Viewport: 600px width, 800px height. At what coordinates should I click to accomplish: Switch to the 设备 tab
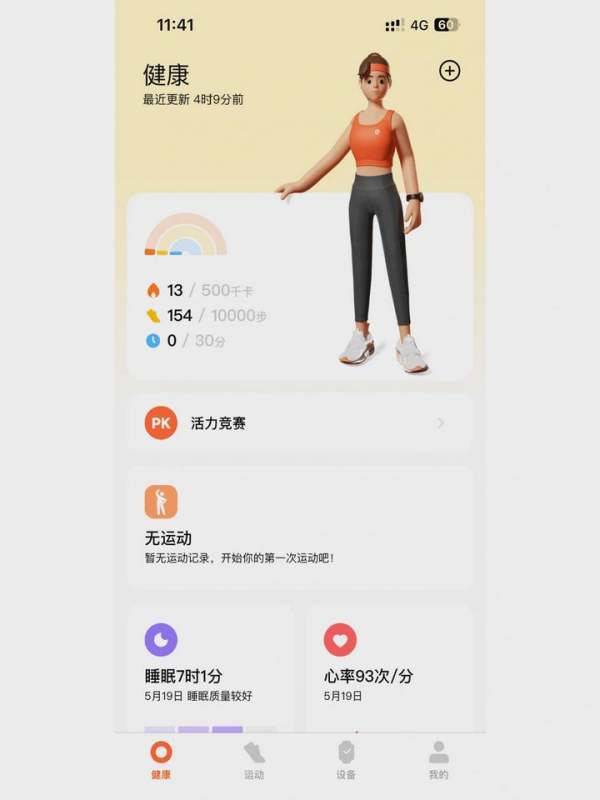(346, 760)
